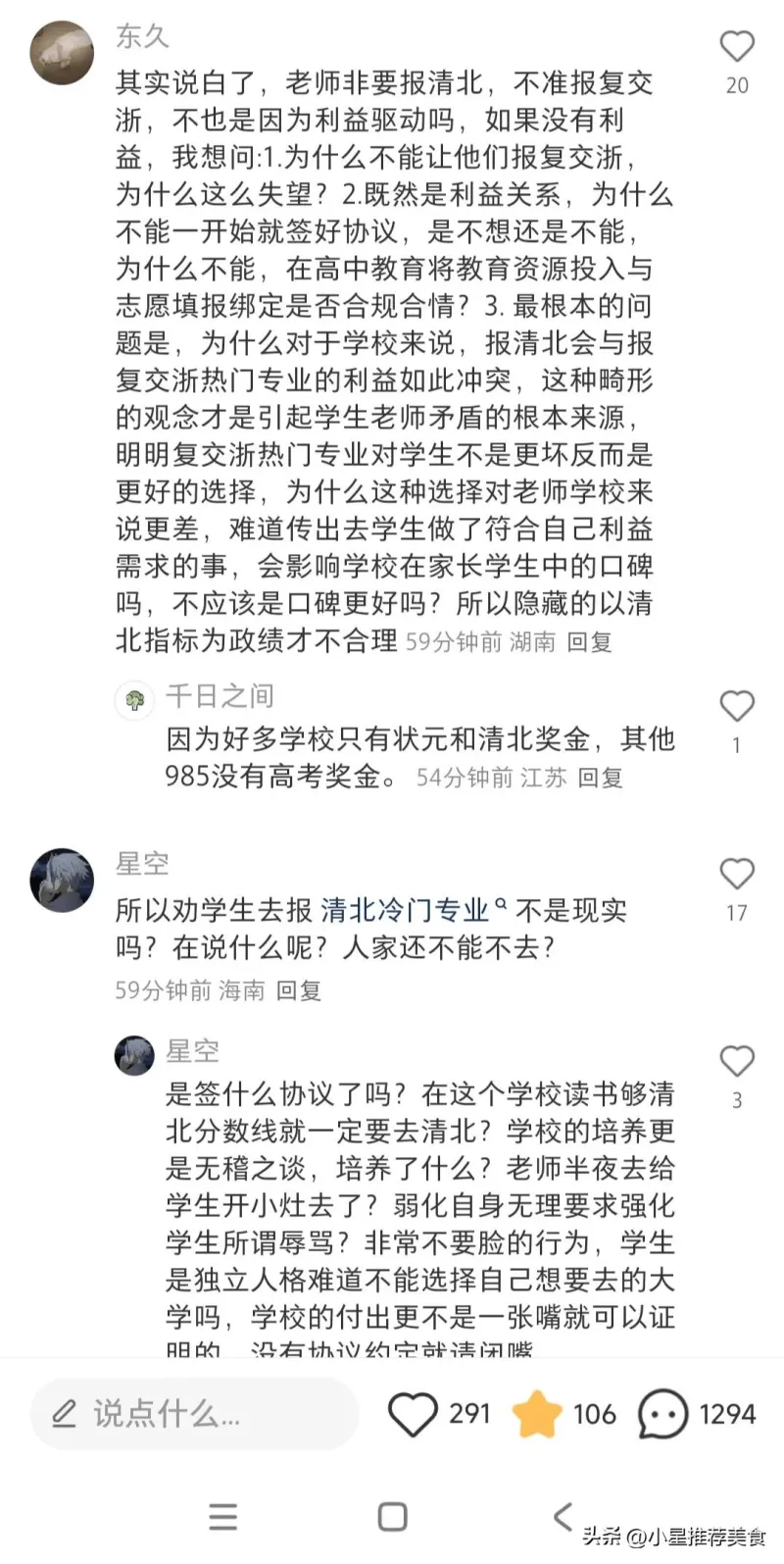The width and height of the screenshot is (784, 1564).
Task: Go to the system home screen
Action: click(x=392, y=1517)
